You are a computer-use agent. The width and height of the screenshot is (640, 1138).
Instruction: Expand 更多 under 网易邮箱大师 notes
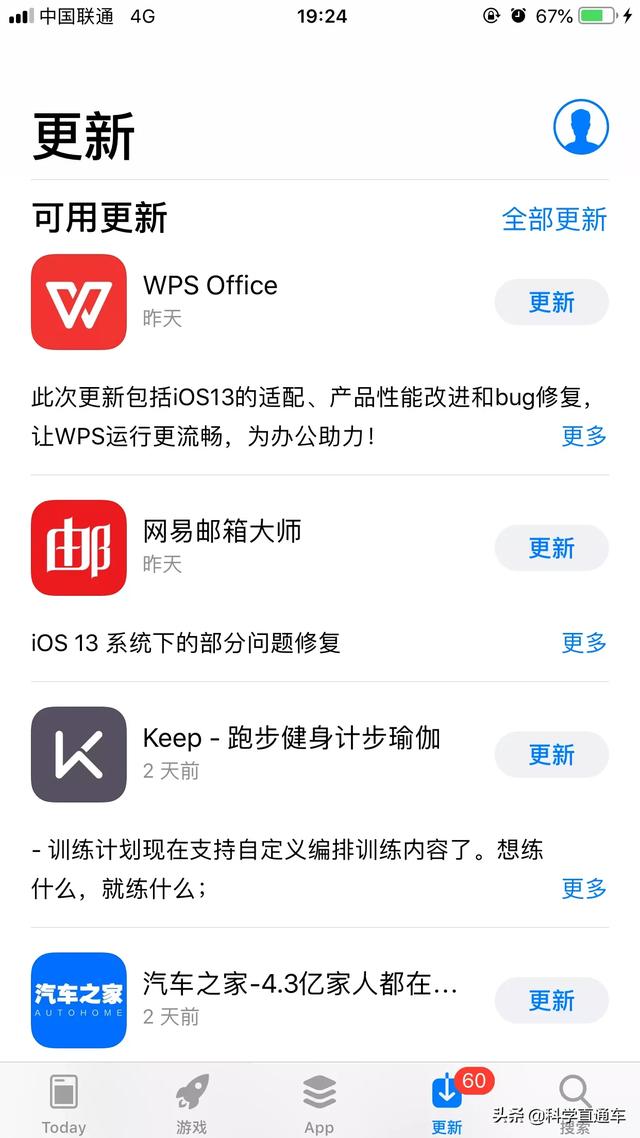click(x=584, y=642)
